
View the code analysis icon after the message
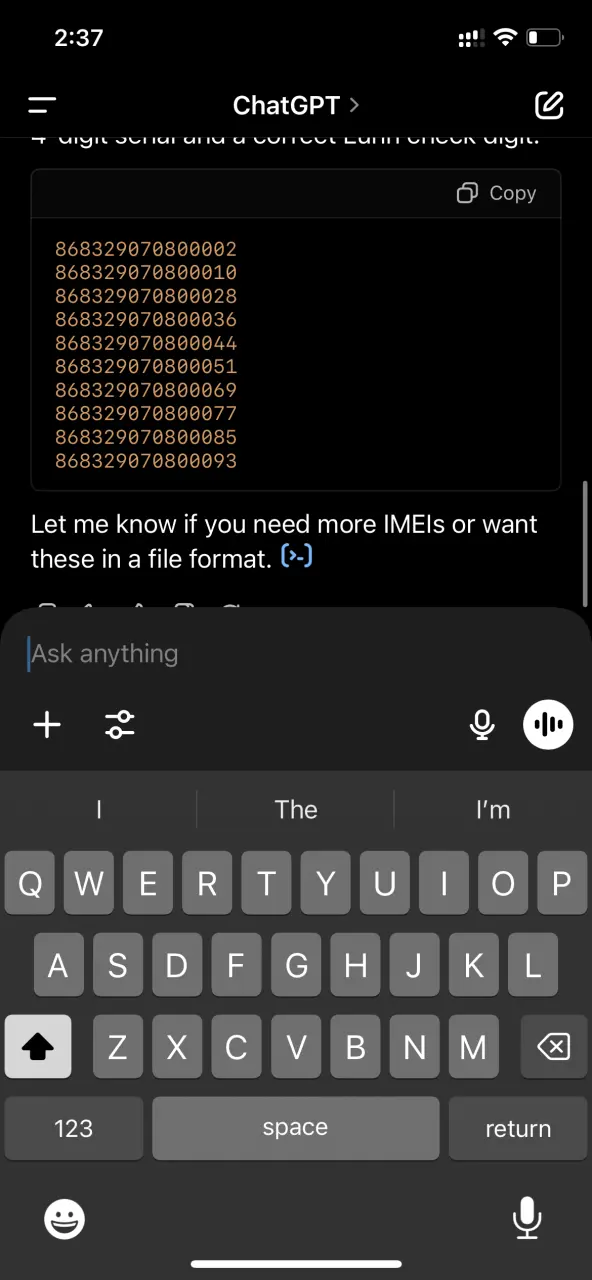[297, 557]
